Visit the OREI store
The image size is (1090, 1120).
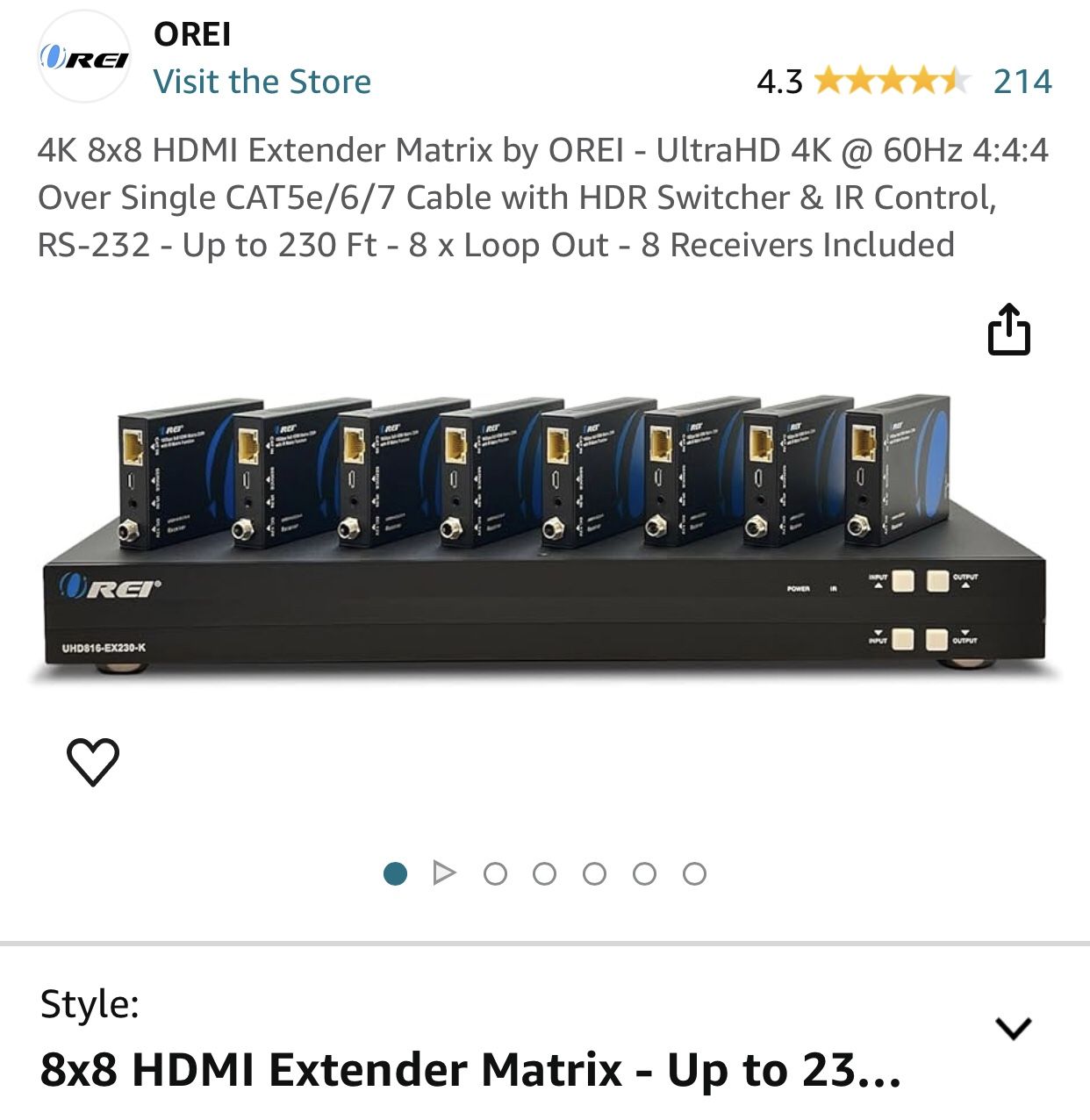point(263,82)
